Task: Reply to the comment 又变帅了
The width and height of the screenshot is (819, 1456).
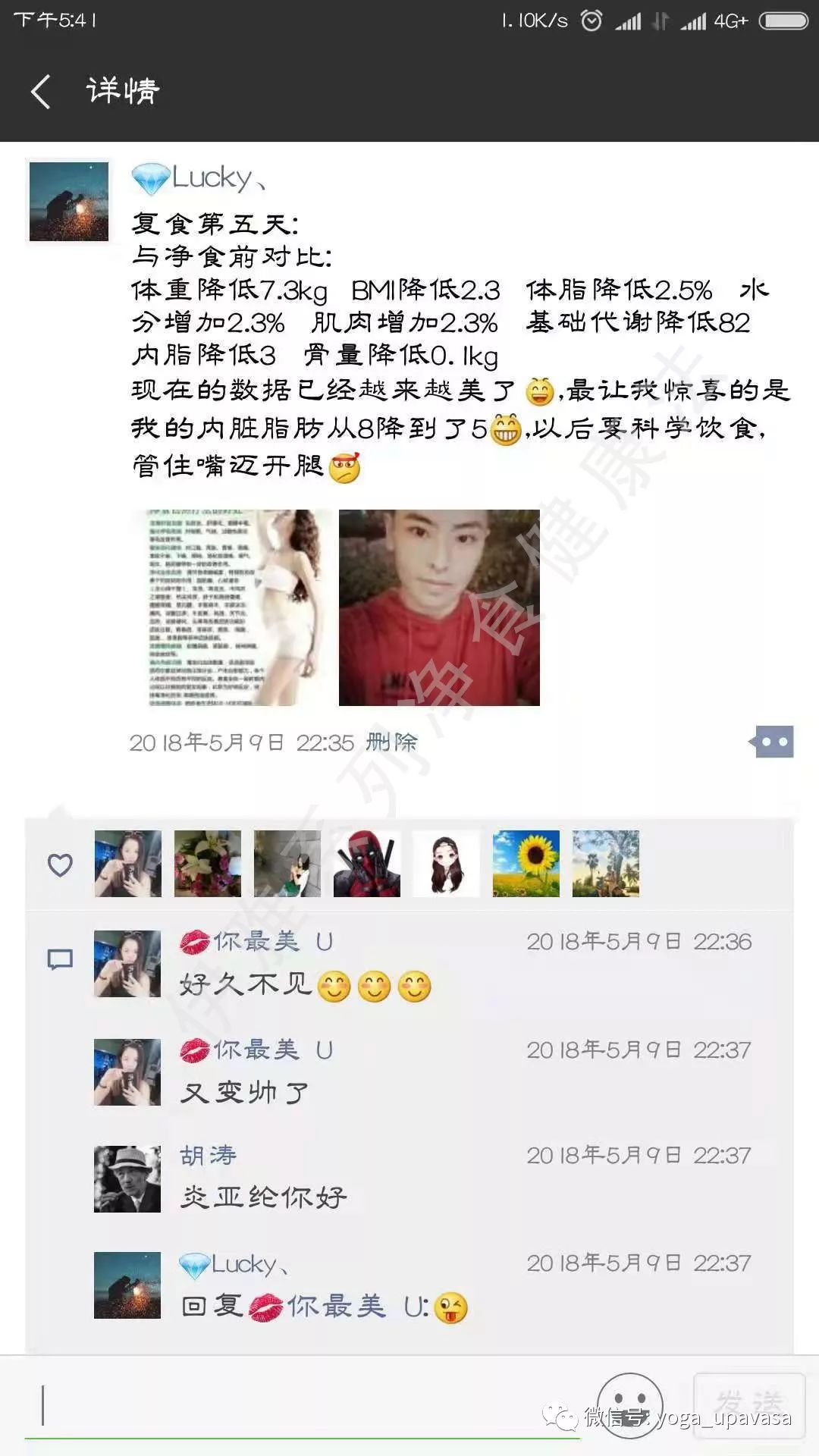Action: click(244, 1093)
